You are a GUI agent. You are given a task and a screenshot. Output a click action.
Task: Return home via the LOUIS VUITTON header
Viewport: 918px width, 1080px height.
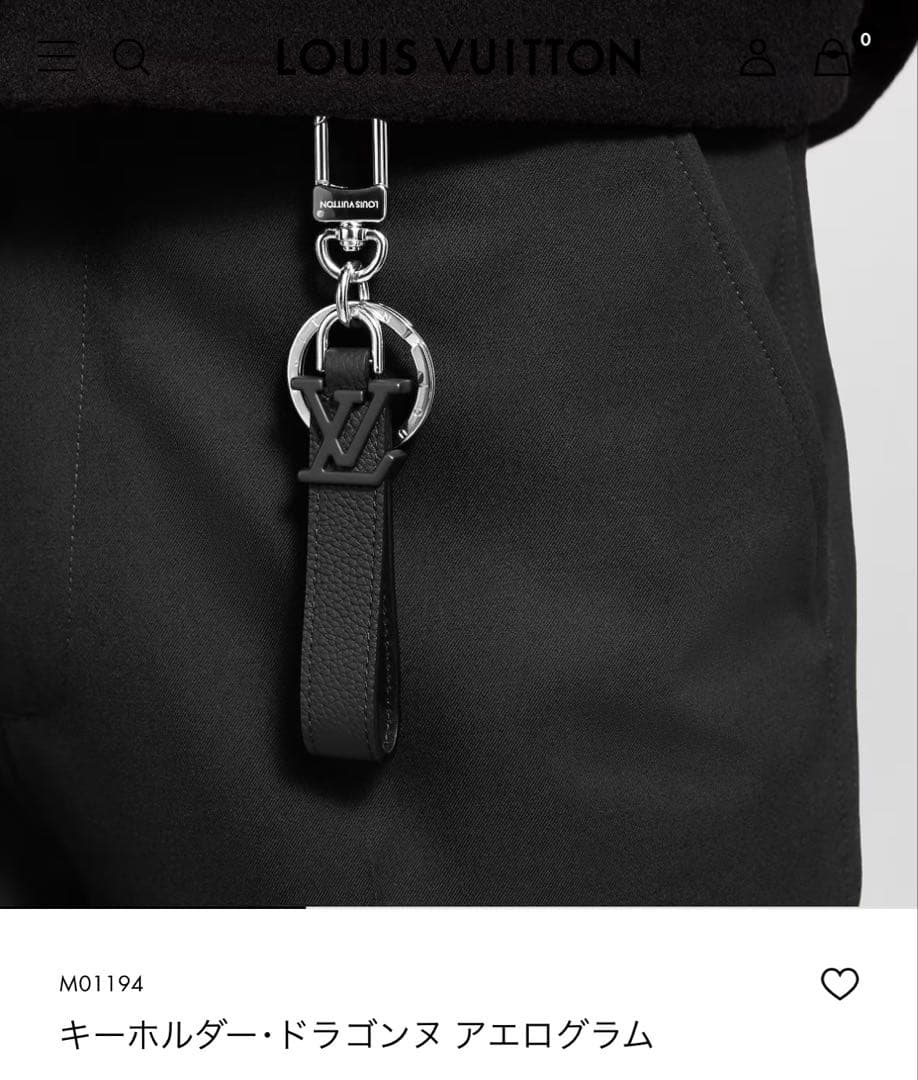pyautogui.click(x=458, y=55)
